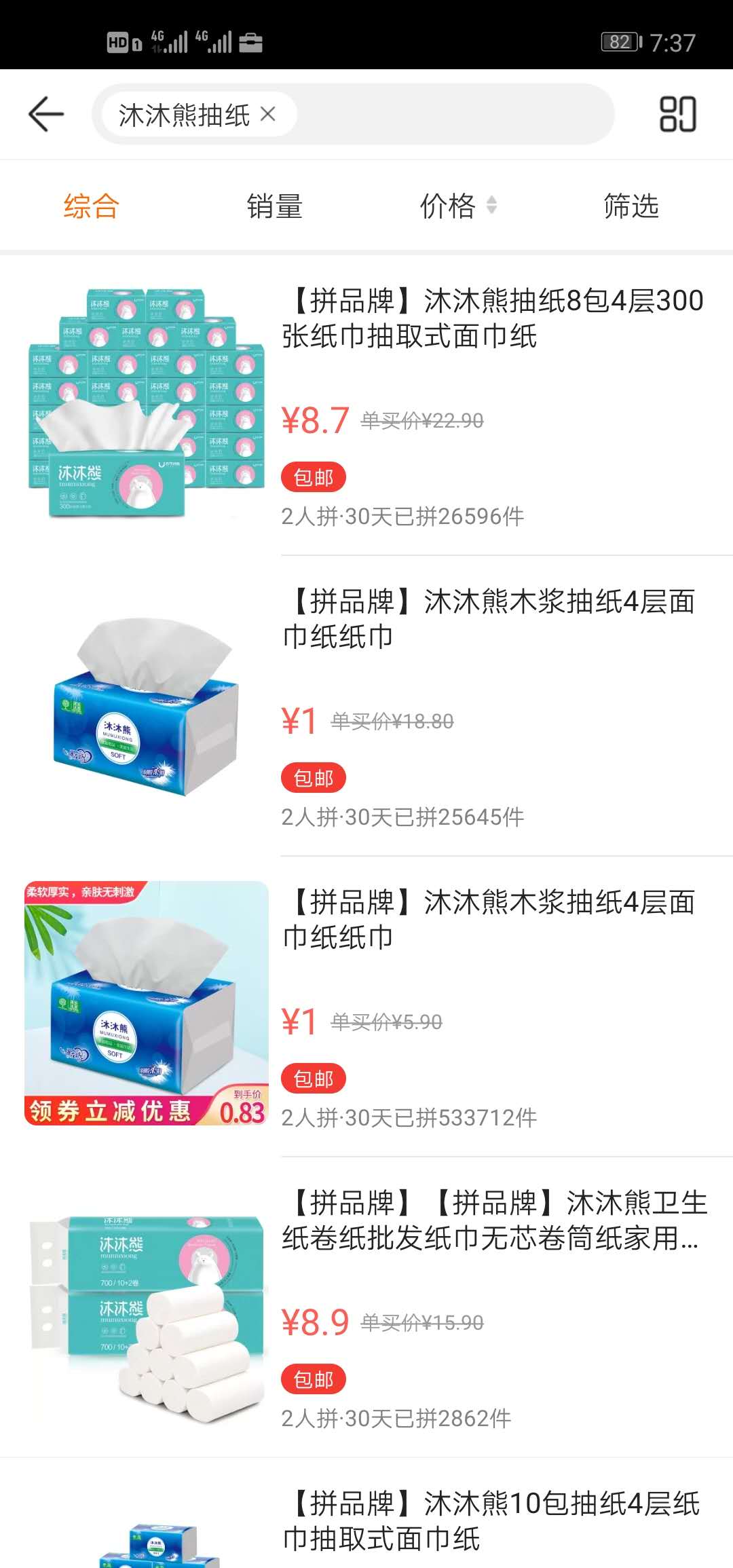
Task: Open the 筛选 filter options
Action: pyautogui.click(x=631, y=206)
